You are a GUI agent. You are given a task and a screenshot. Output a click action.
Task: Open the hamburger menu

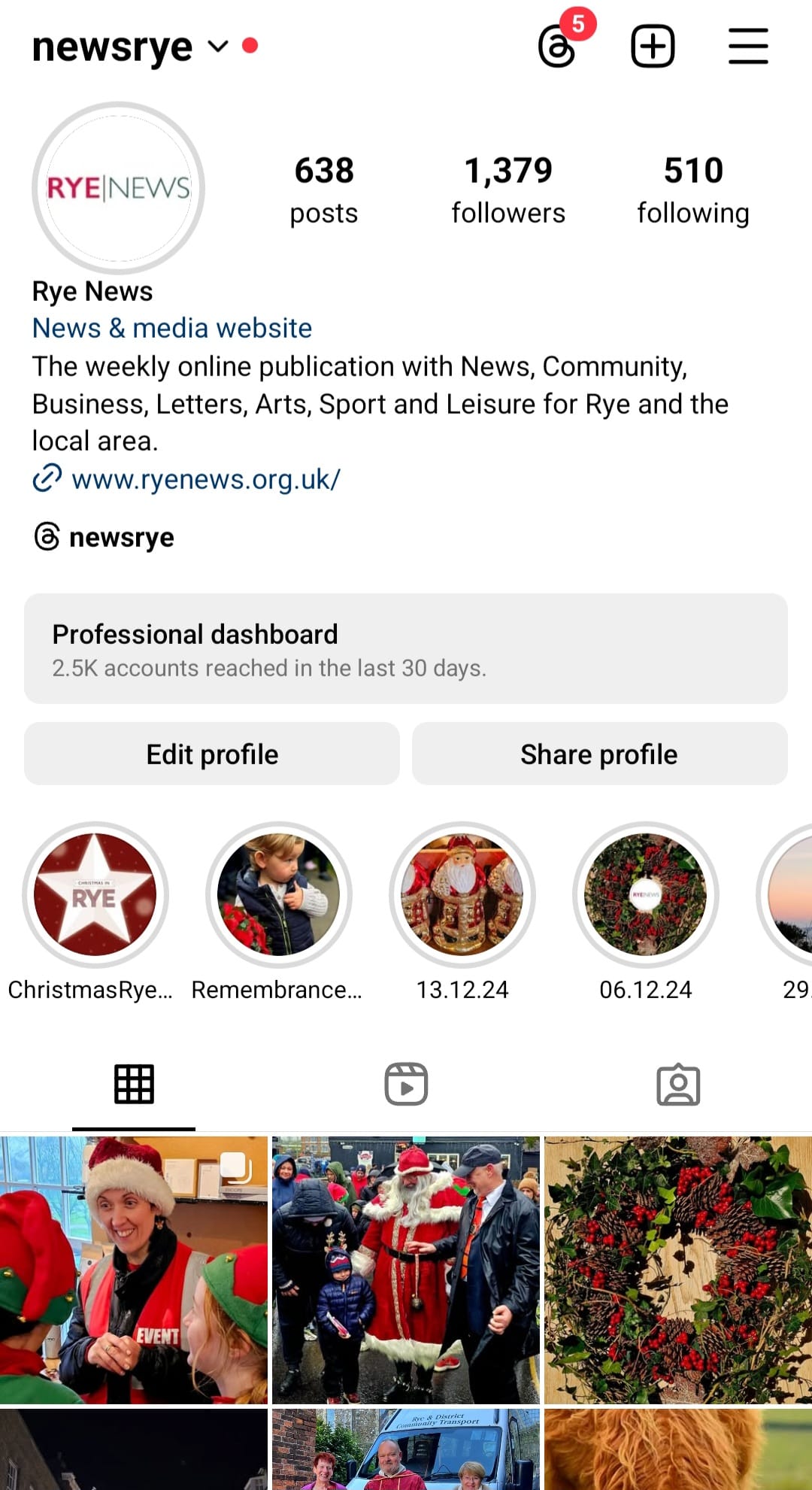pyautogui.click(x=748, y=47)
